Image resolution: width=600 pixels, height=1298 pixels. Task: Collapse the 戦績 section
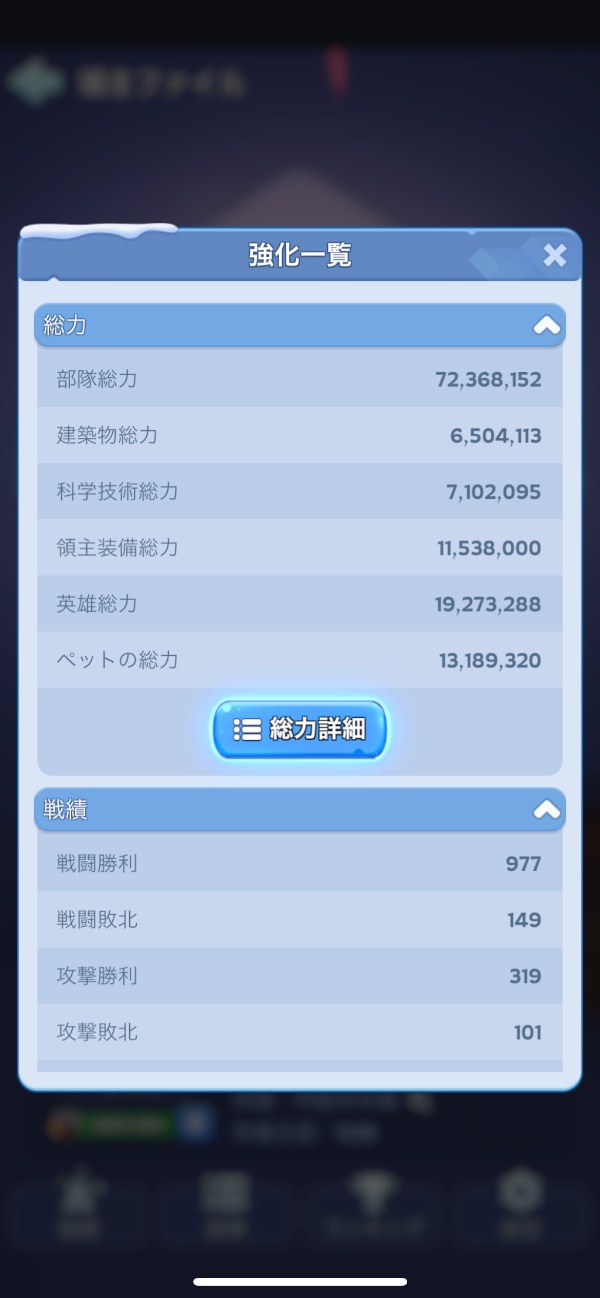(x=546, y=809)
